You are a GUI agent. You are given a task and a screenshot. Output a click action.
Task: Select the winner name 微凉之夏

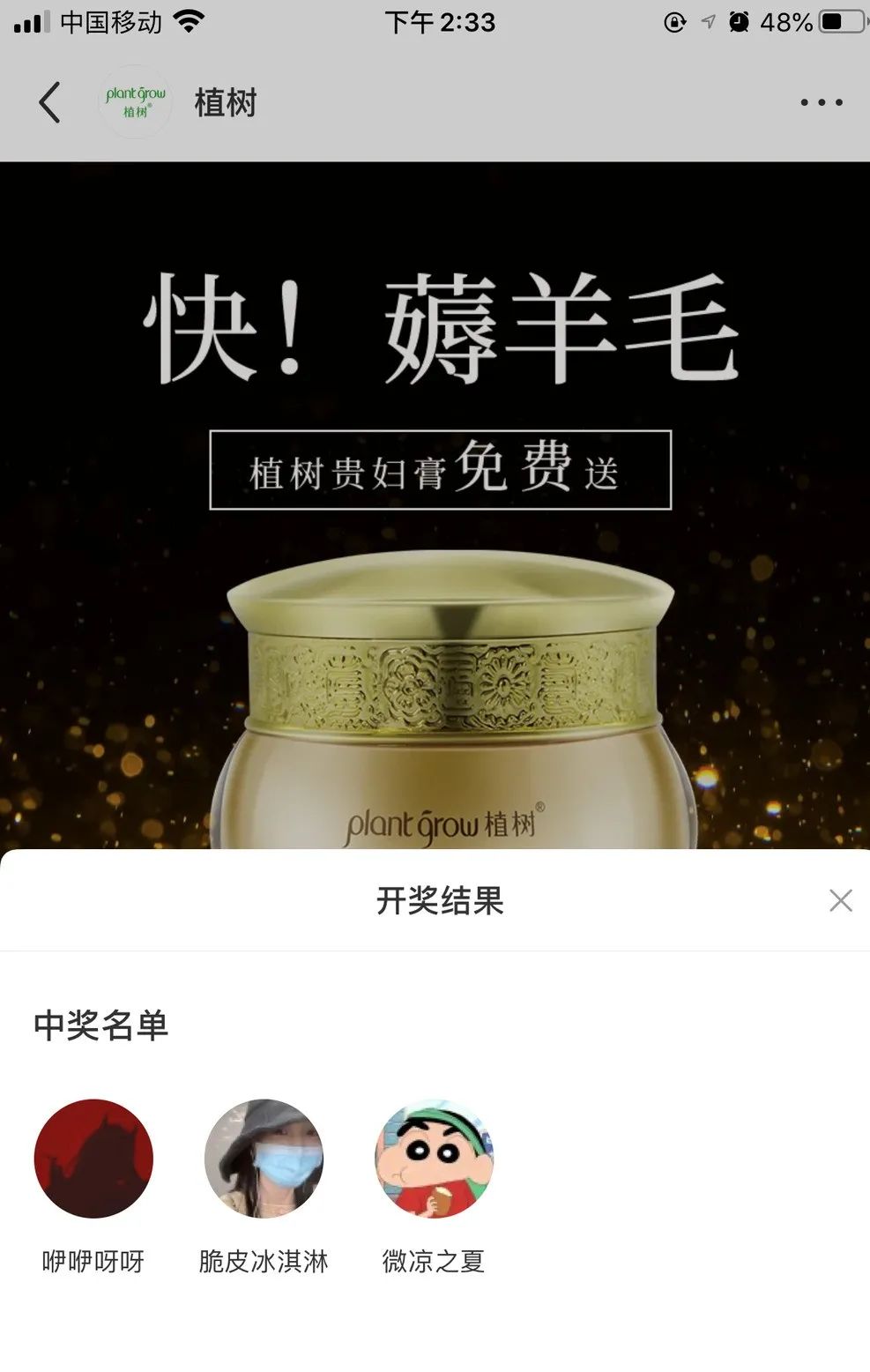click(434, 1261)
